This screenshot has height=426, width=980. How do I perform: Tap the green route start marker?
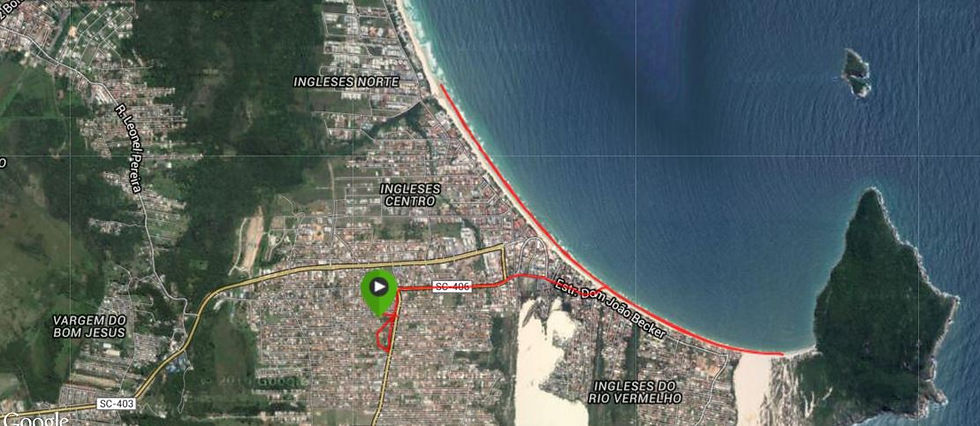tap(379, 289)
